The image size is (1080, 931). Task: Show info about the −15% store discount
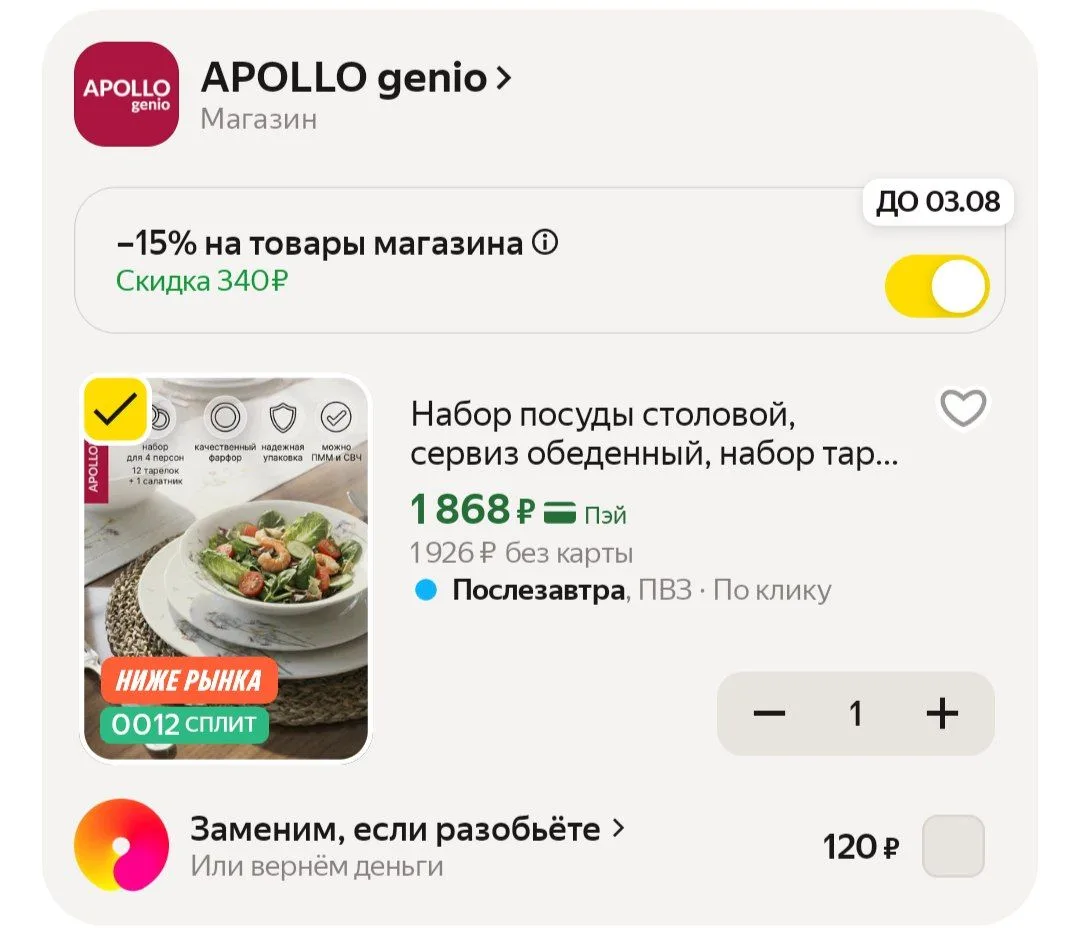pyautogui.click(x=546, y=242)
